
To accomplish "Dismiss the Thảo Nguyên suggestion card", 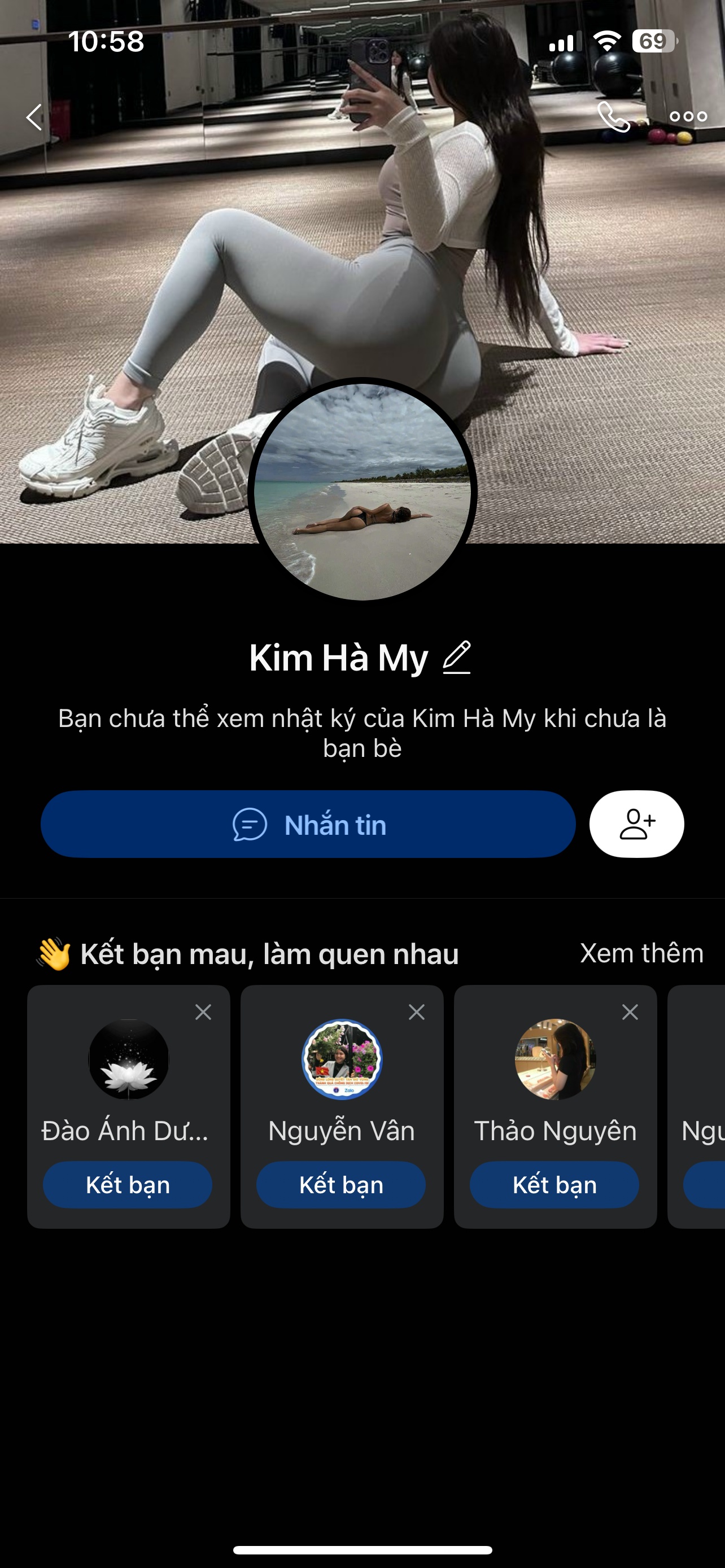I will pos(630,1012).
